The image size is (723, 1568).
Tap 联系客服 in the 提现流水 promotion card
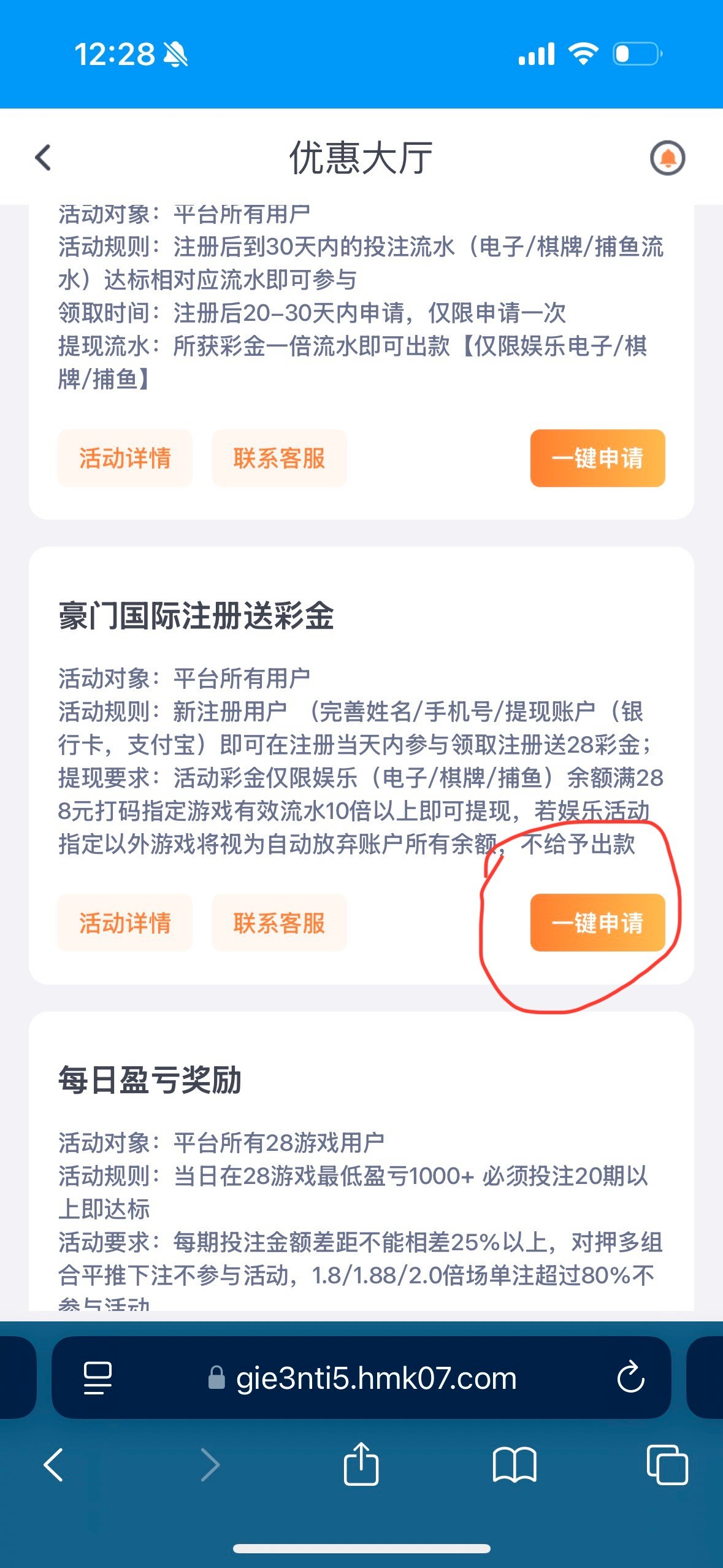[x=279, y=458]
